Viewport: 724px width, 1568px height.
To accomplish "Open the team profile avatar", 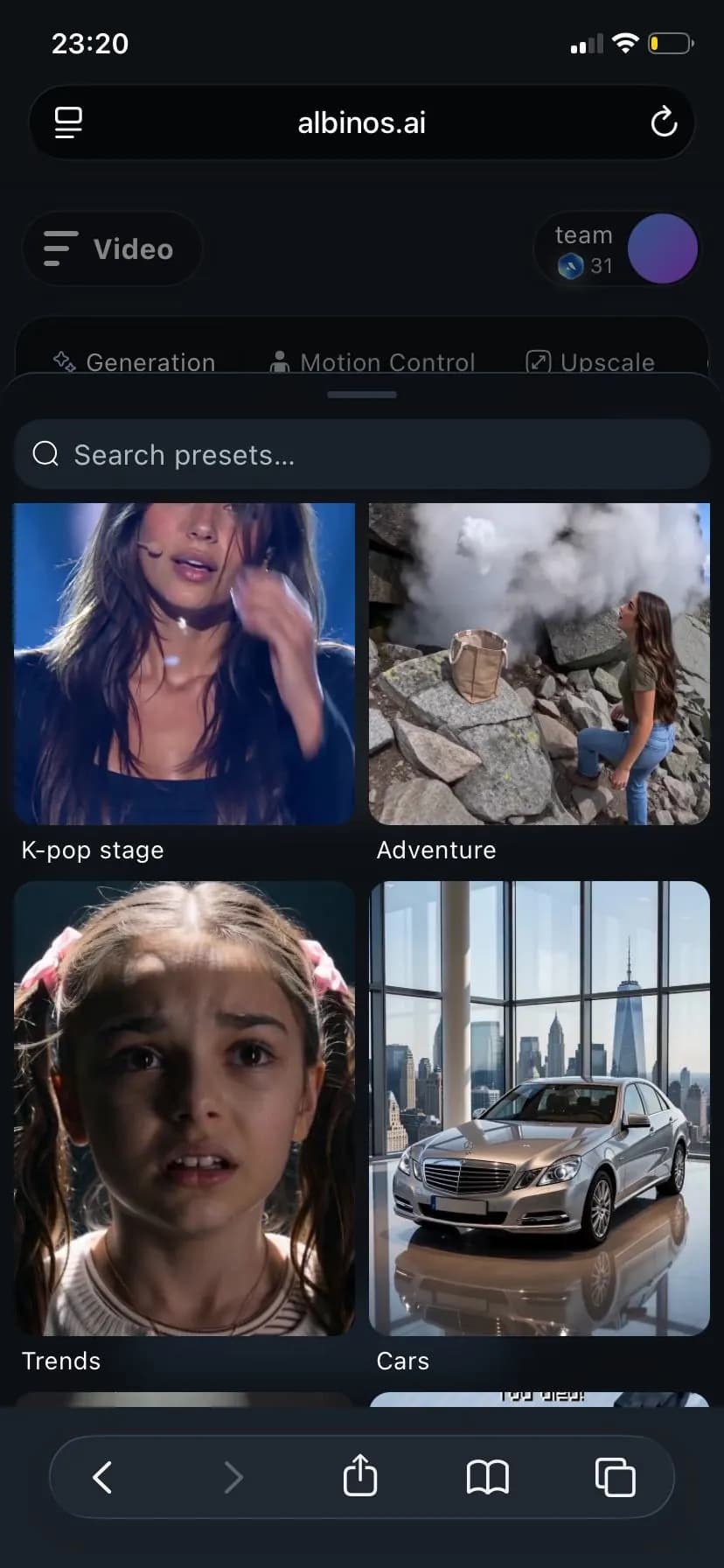I will coord(663,249).
